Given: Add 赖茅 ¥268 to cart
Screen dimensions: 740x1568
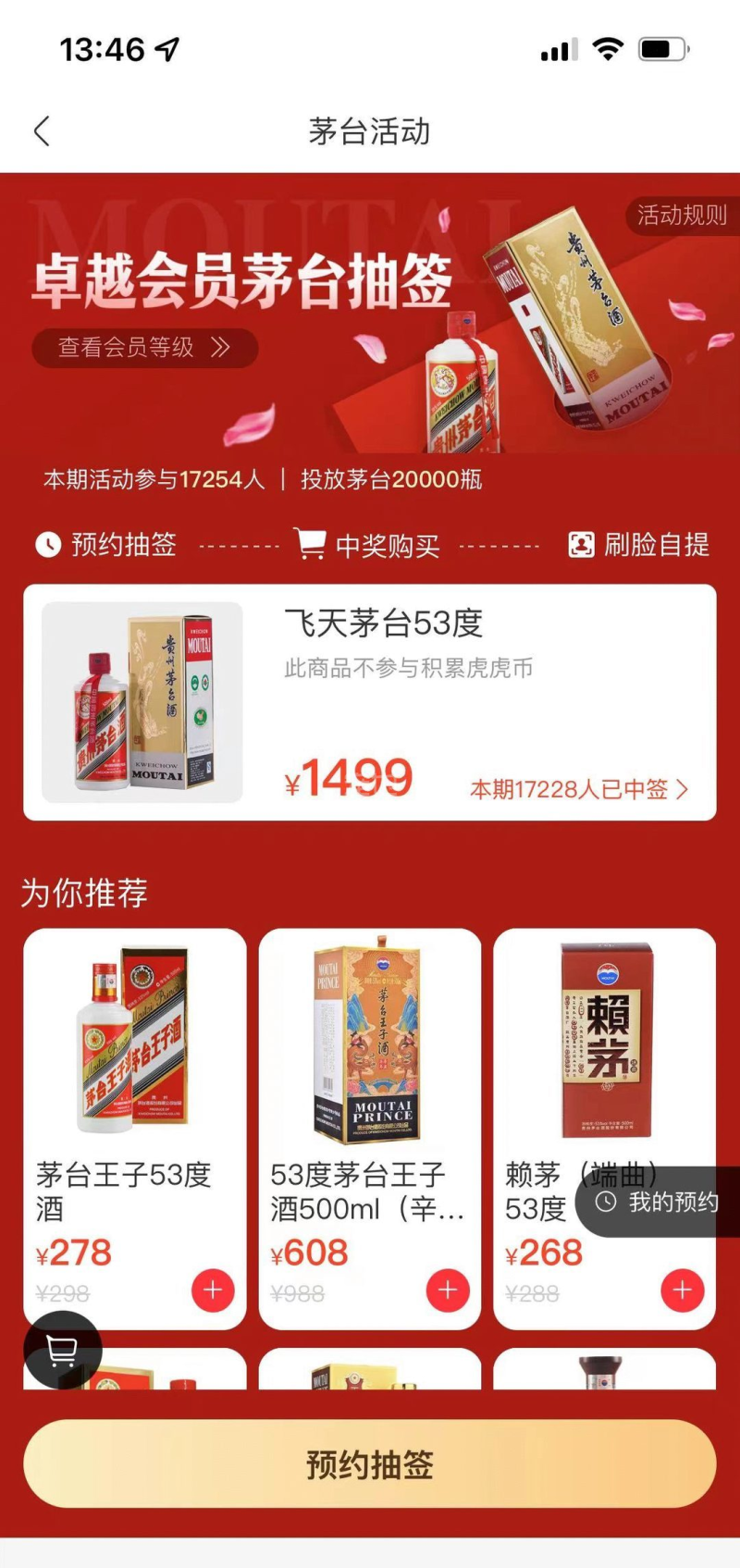Looking at the screenshot, I should 683,1290.
